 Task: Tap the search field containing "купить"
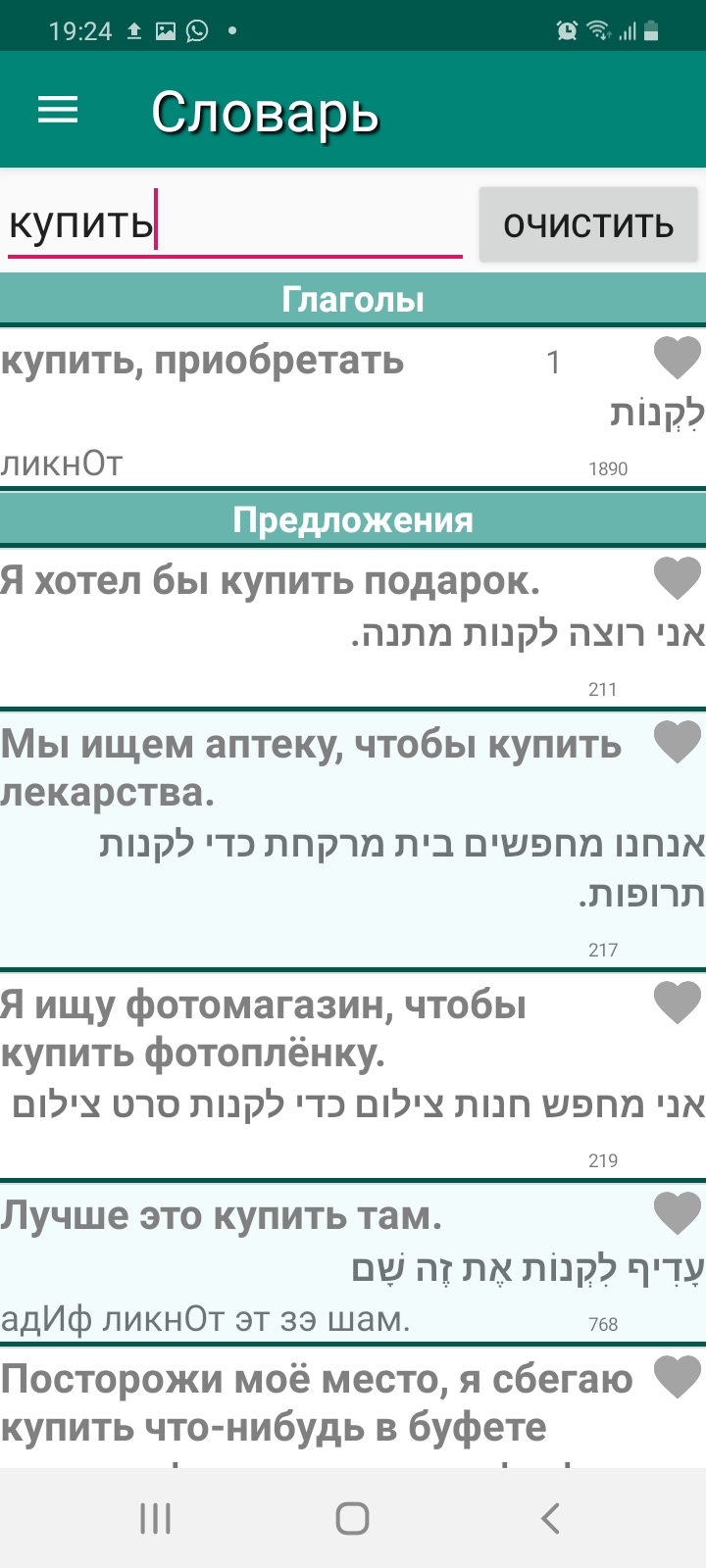(x=235, y=223)
